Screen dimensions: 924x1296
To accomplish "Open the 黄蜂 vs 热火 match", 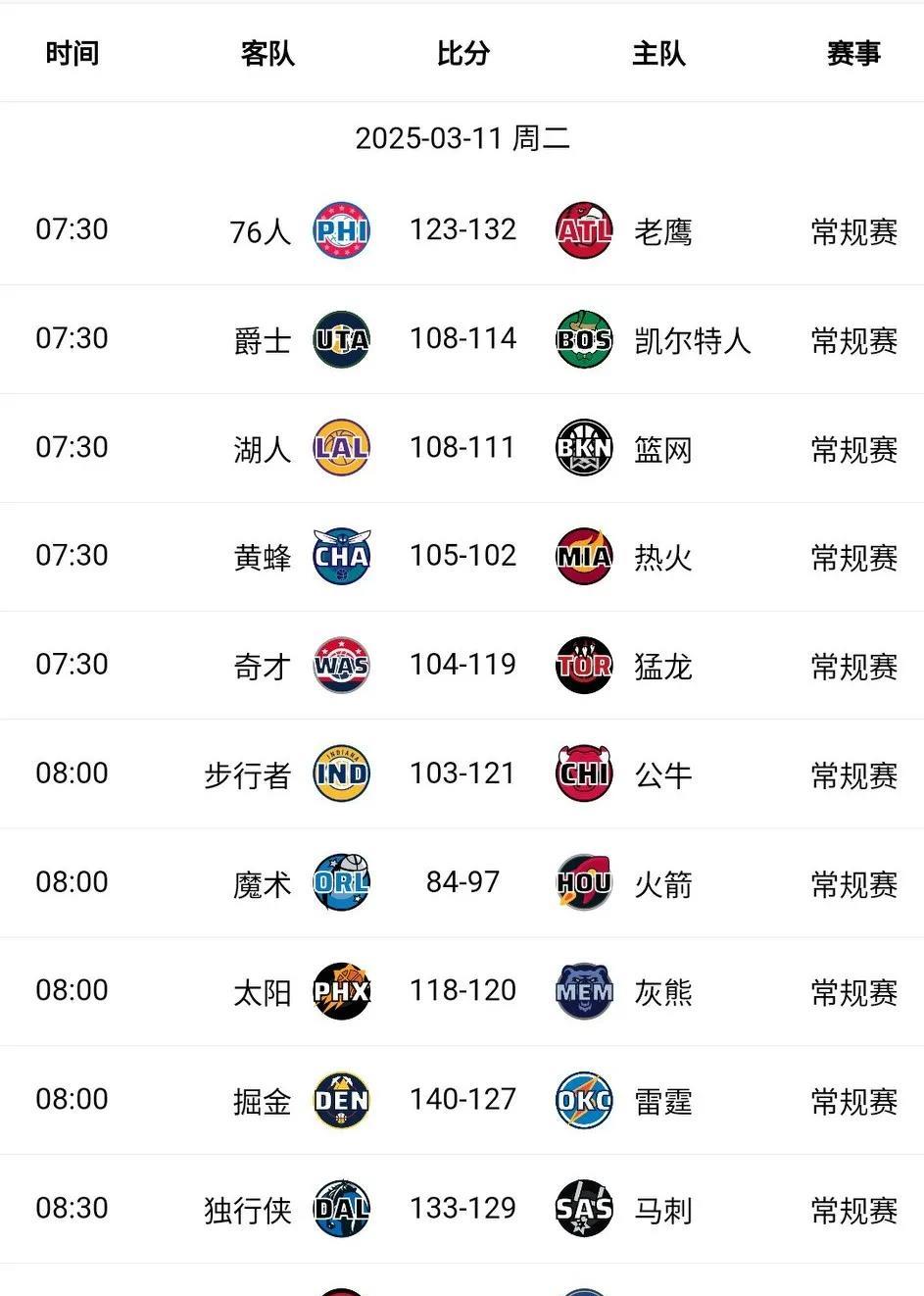I will tap(462, 556).
